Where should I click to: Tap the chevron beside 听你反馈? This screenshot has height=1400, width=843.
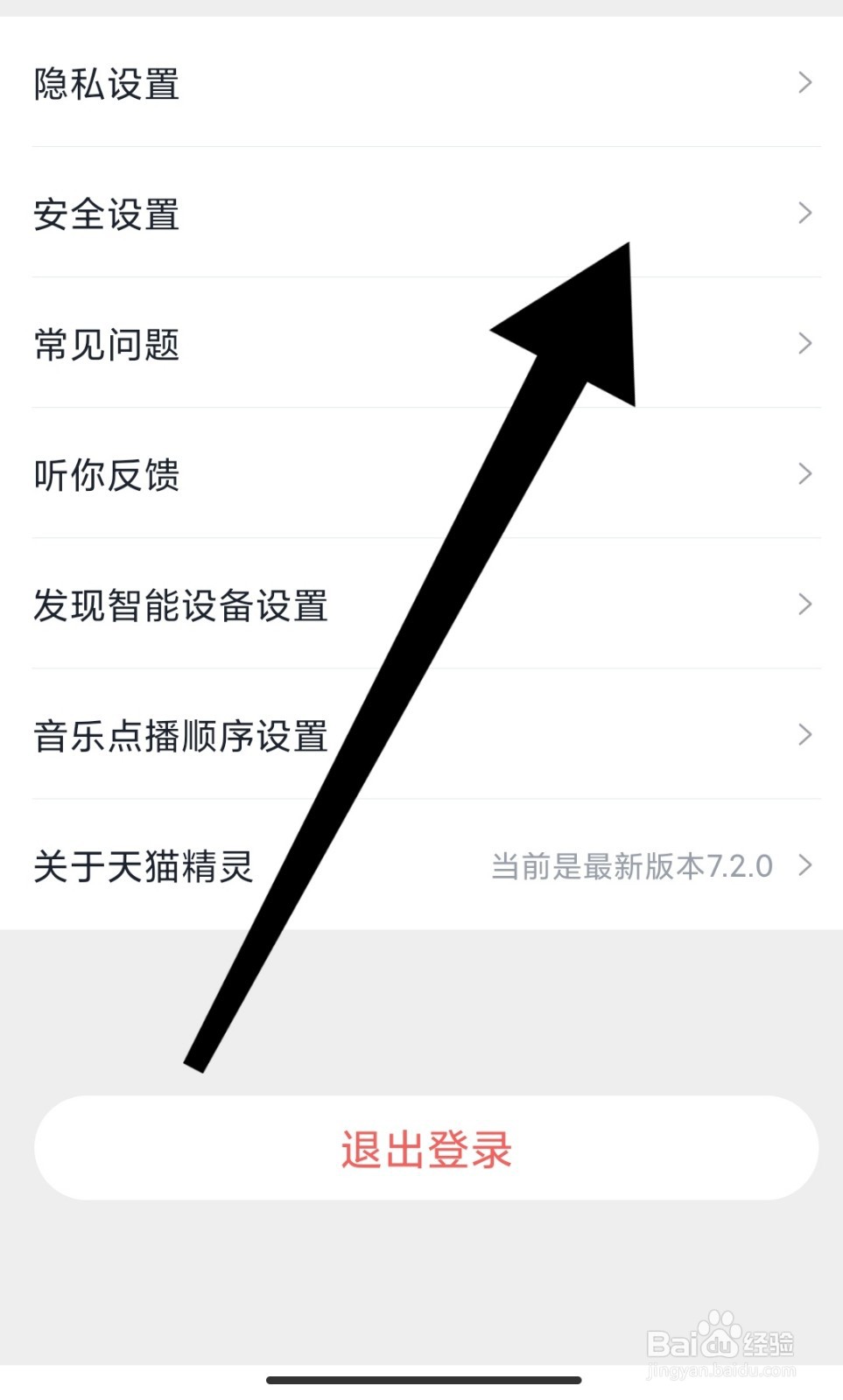[804, 473]
